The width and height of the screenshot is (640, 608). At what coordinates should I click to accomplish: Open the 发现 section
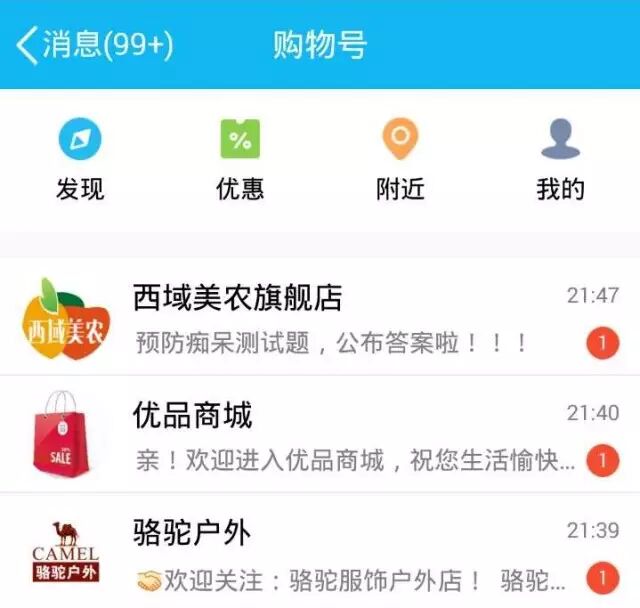80,160
